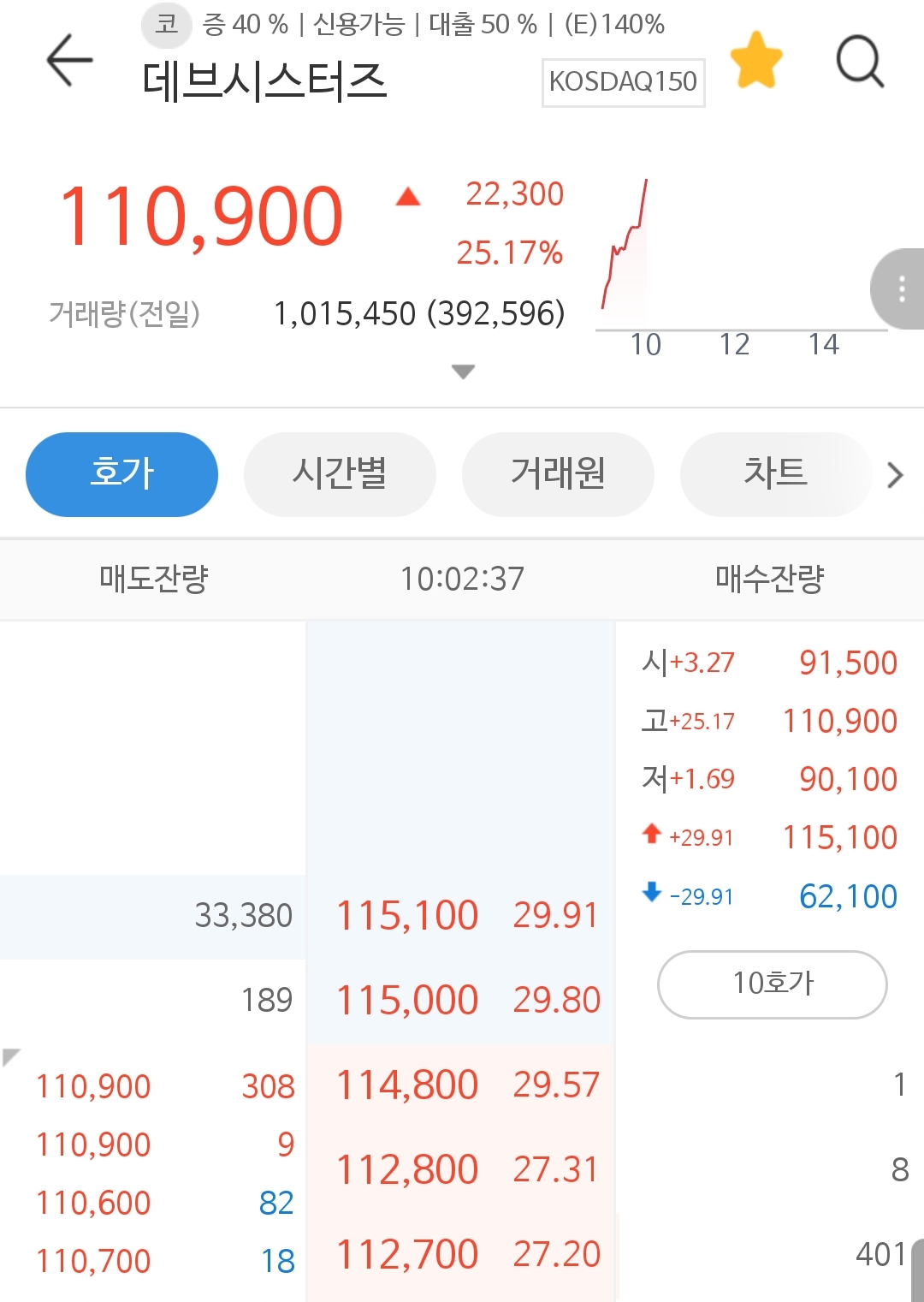This screenshot has height=1302, width=924.
Task: Click the upper limit red arrow icon beside 115,100
Action: coord(653,836)
